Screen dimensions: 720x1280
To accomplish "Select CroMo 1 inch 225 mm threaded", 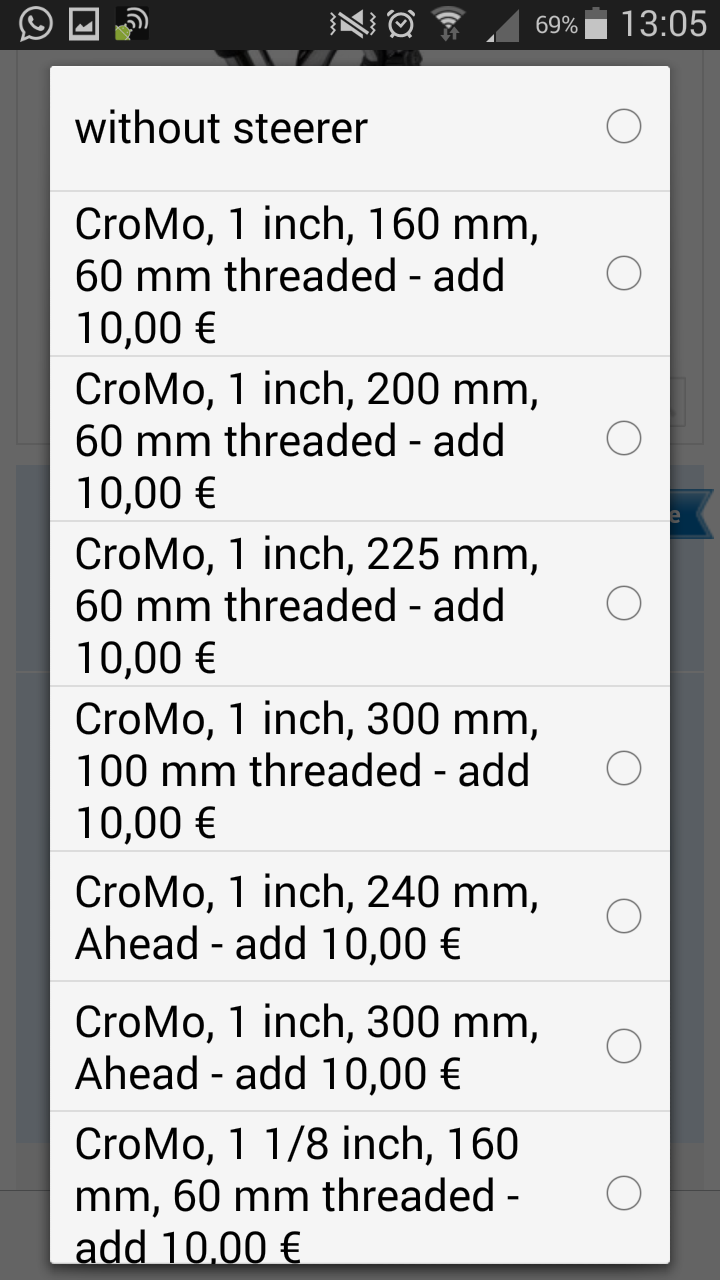I will coord(360,603).
